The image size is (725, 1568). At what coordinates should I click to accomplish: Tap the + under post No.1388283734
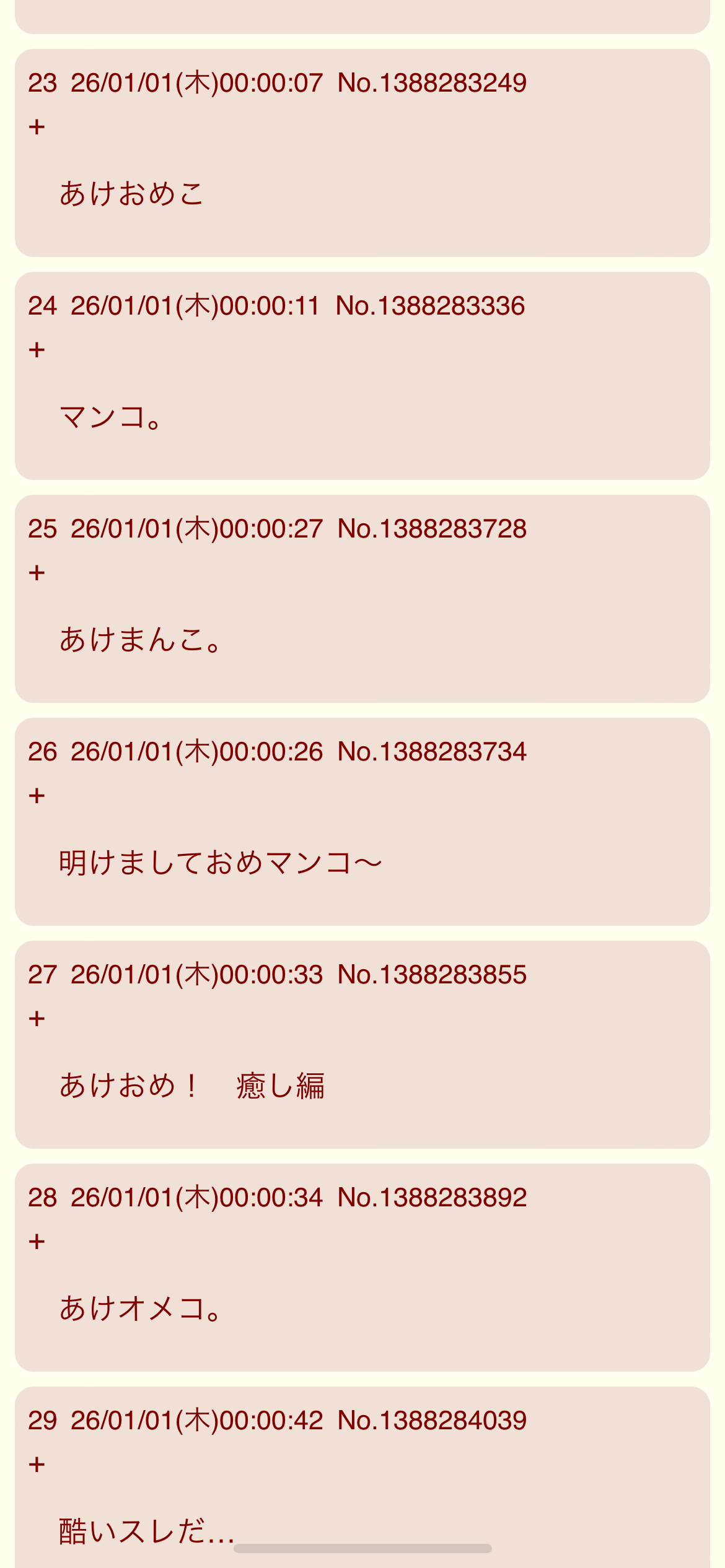coord(37,796)
